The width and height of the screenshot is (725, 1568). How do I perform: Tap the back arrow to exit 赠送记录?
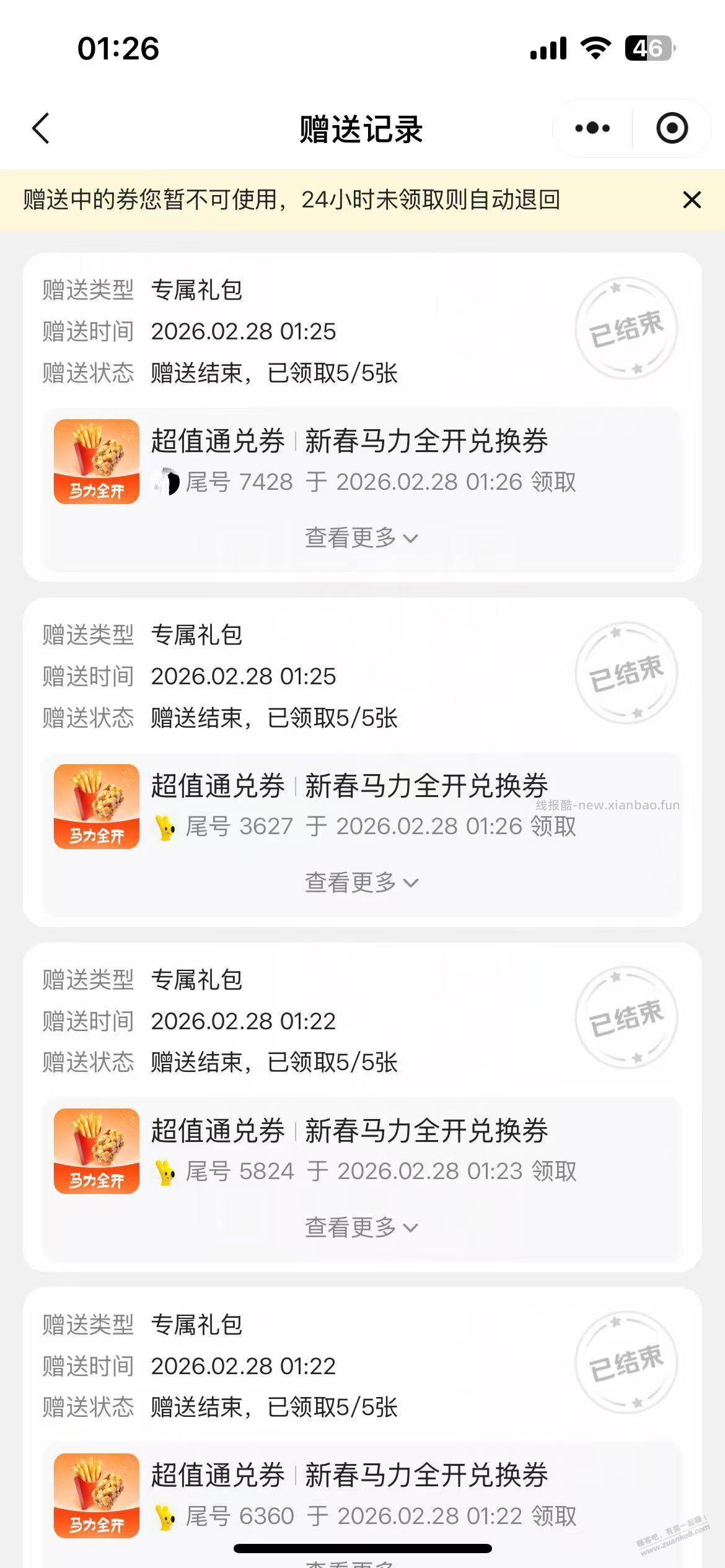click(x=41, y=127)
